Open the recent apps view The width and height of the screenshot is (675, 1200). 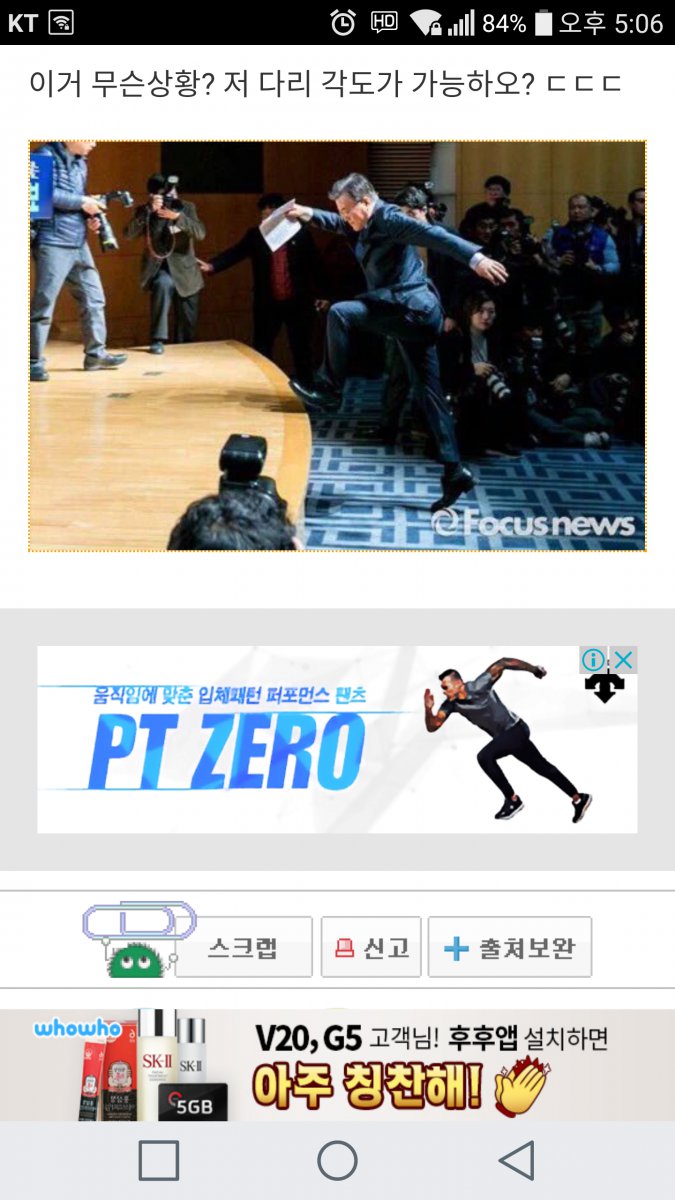[x=159, y=1161]
